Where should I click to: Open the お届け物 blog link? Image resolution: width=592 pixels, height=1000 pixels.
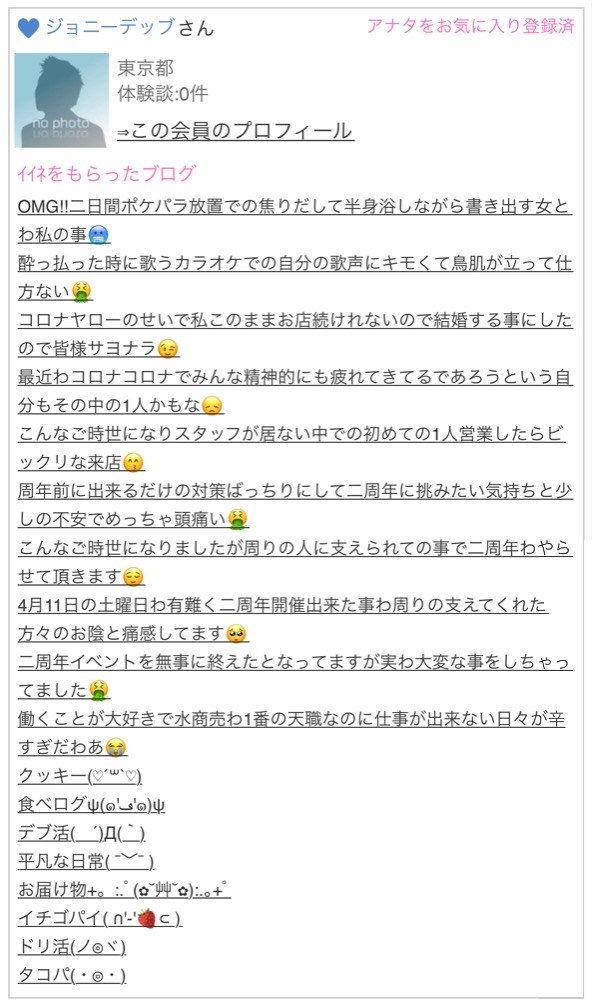(x=124, y=890)
